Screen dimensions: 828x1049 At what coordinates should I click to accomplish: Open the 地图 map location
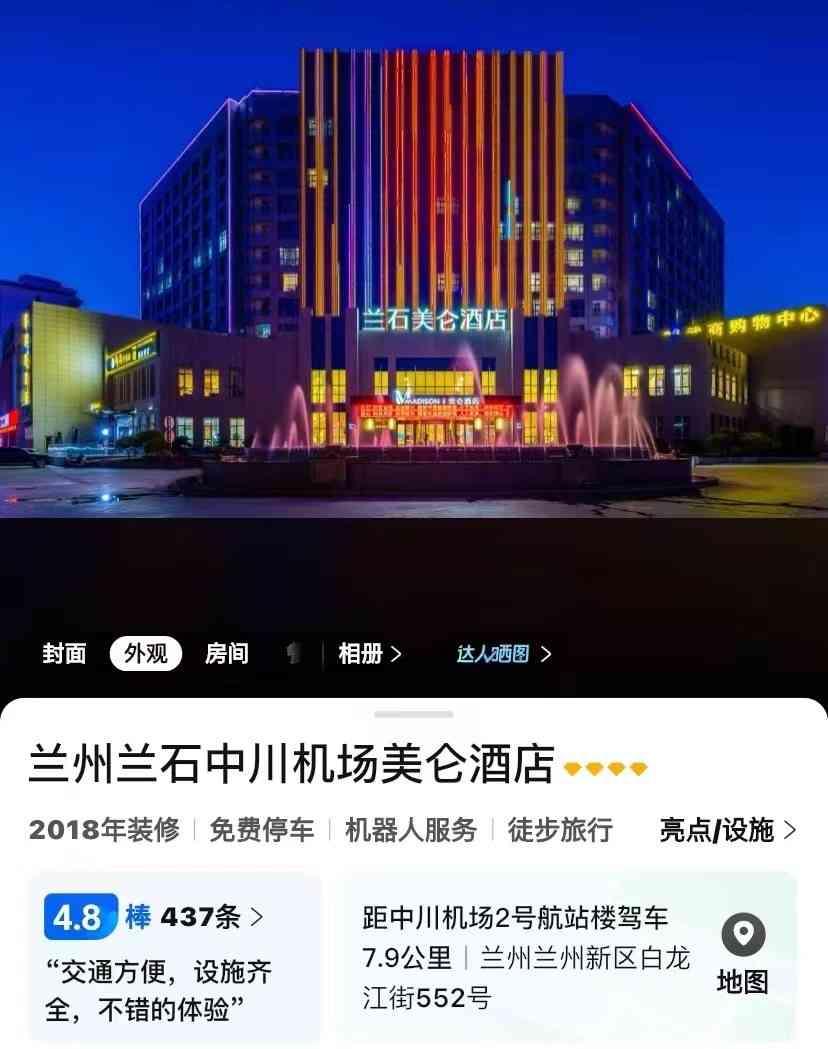tap(743, 955)
